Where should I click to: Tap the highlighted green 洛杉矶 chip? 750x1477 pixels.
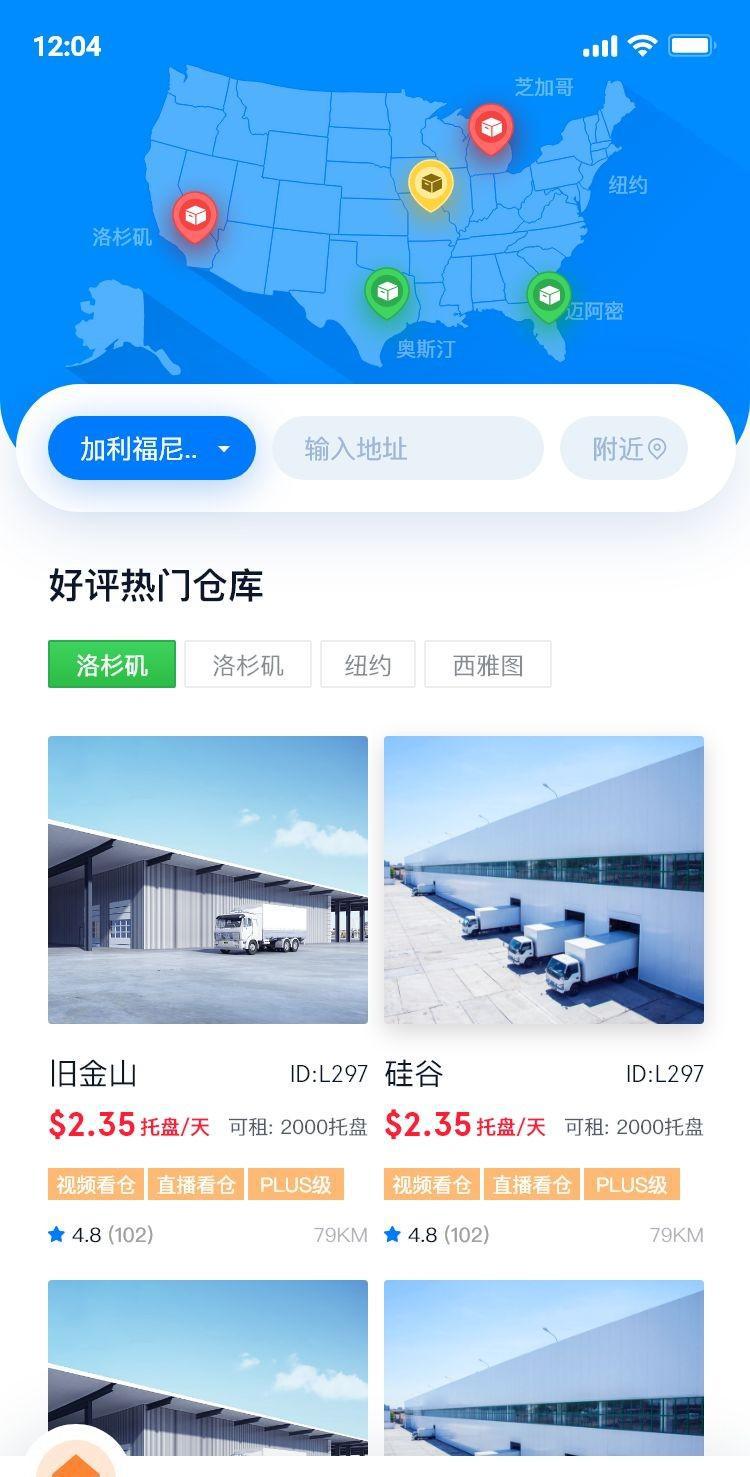coord(112,665)
